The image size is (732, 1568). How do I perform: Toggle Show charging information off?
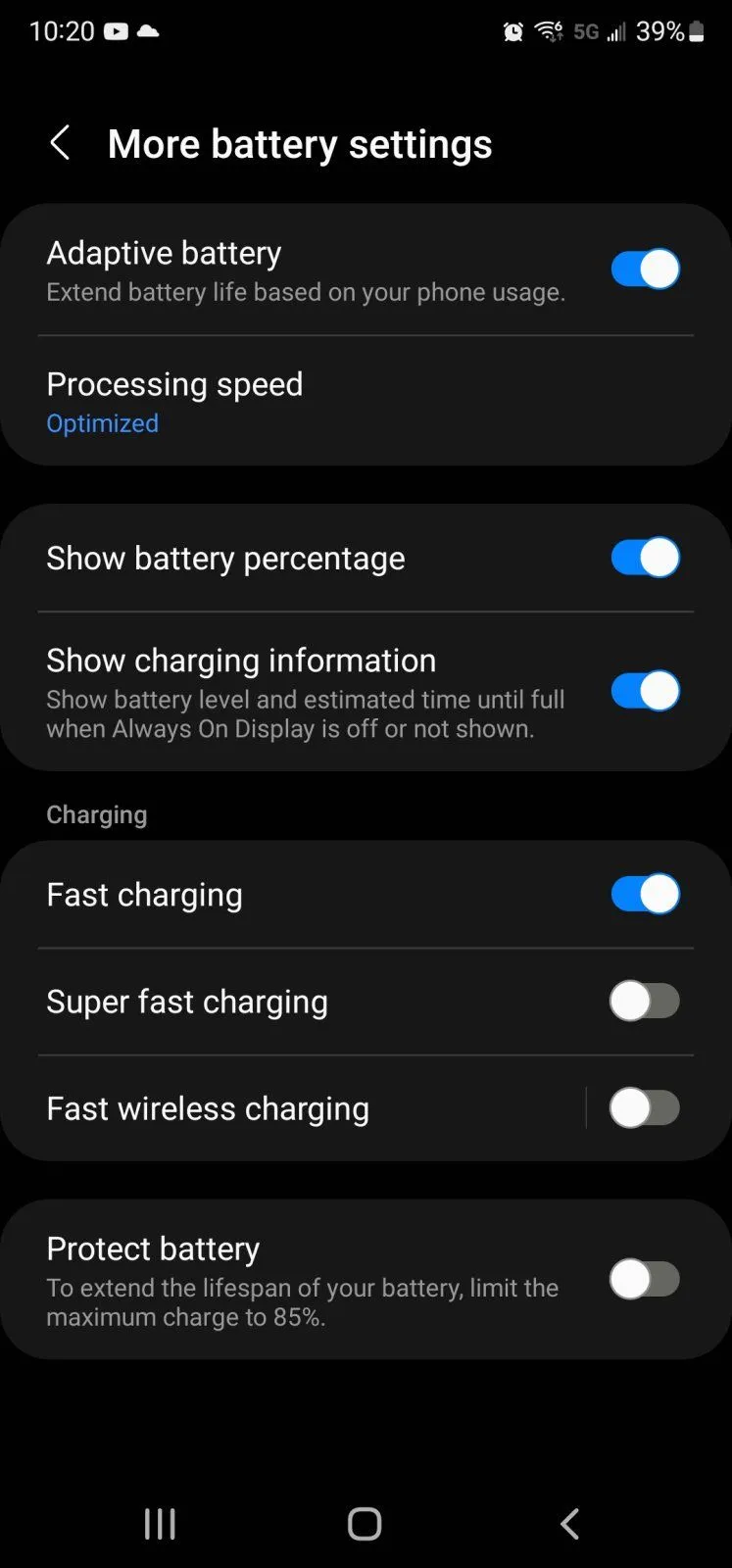pos(644,691)
